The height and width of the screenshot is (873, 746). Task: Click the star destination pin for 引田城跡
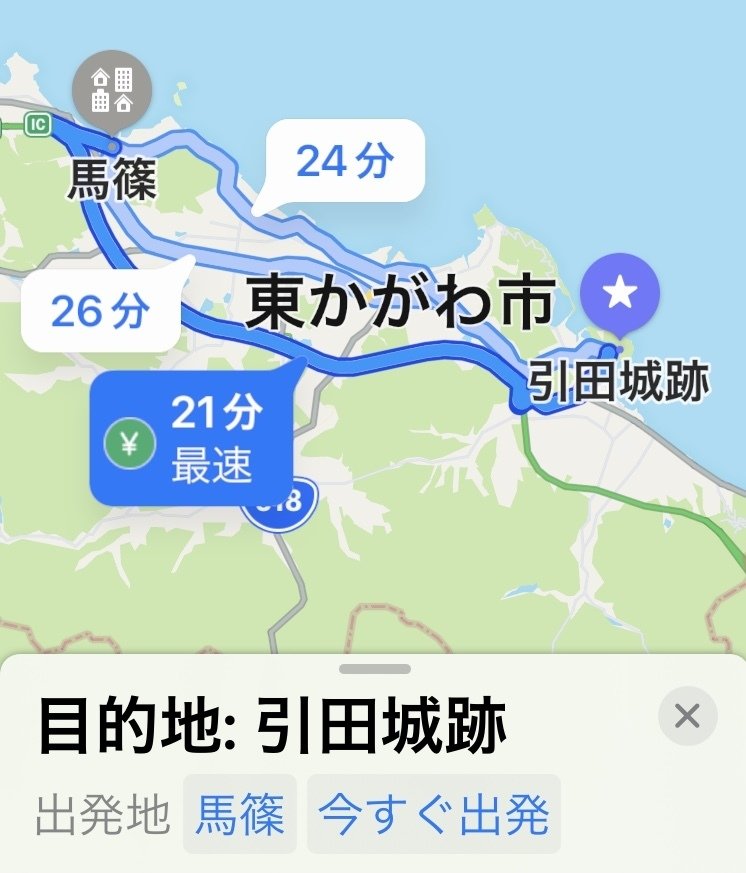[x=619, y=293]
